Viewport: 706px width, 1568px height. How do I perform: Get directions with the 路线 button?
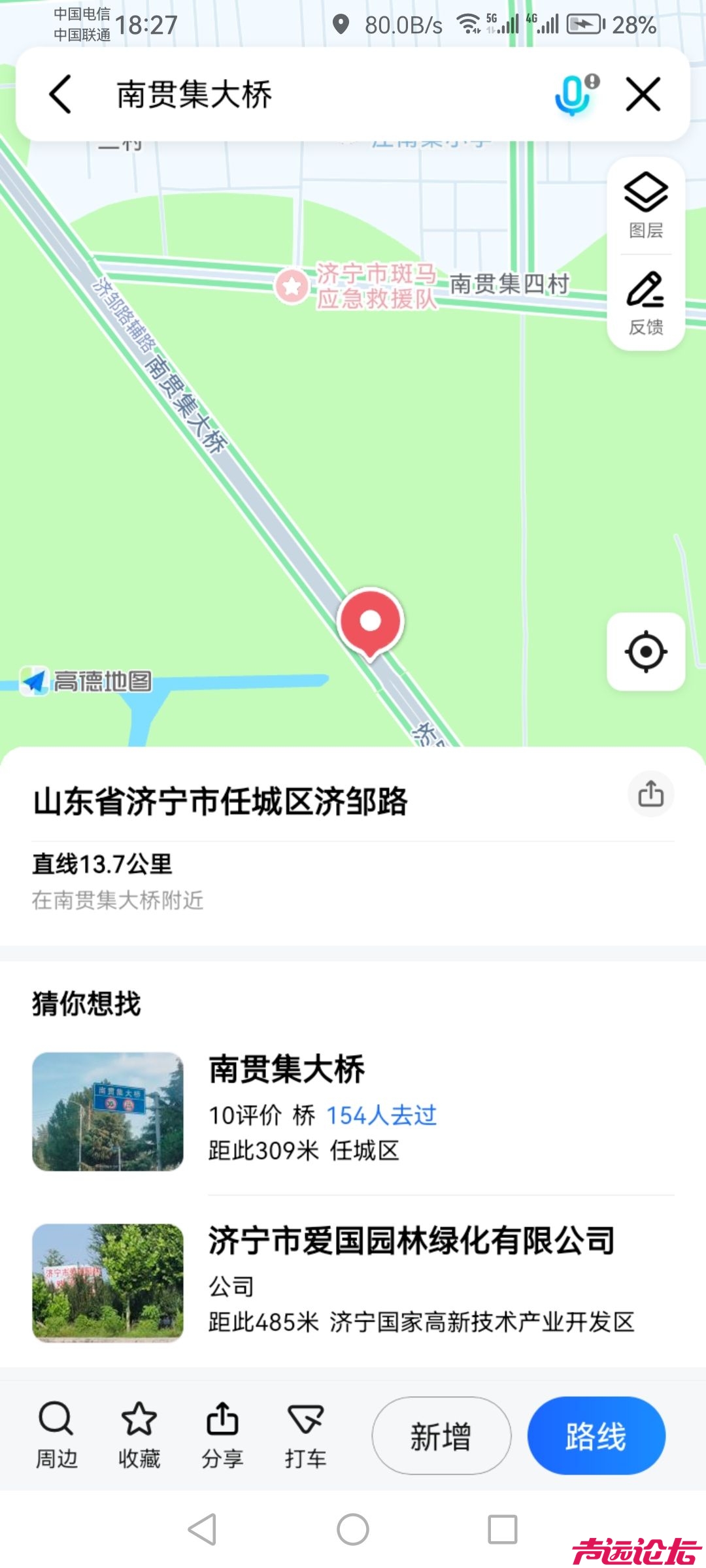(596, 1436)
